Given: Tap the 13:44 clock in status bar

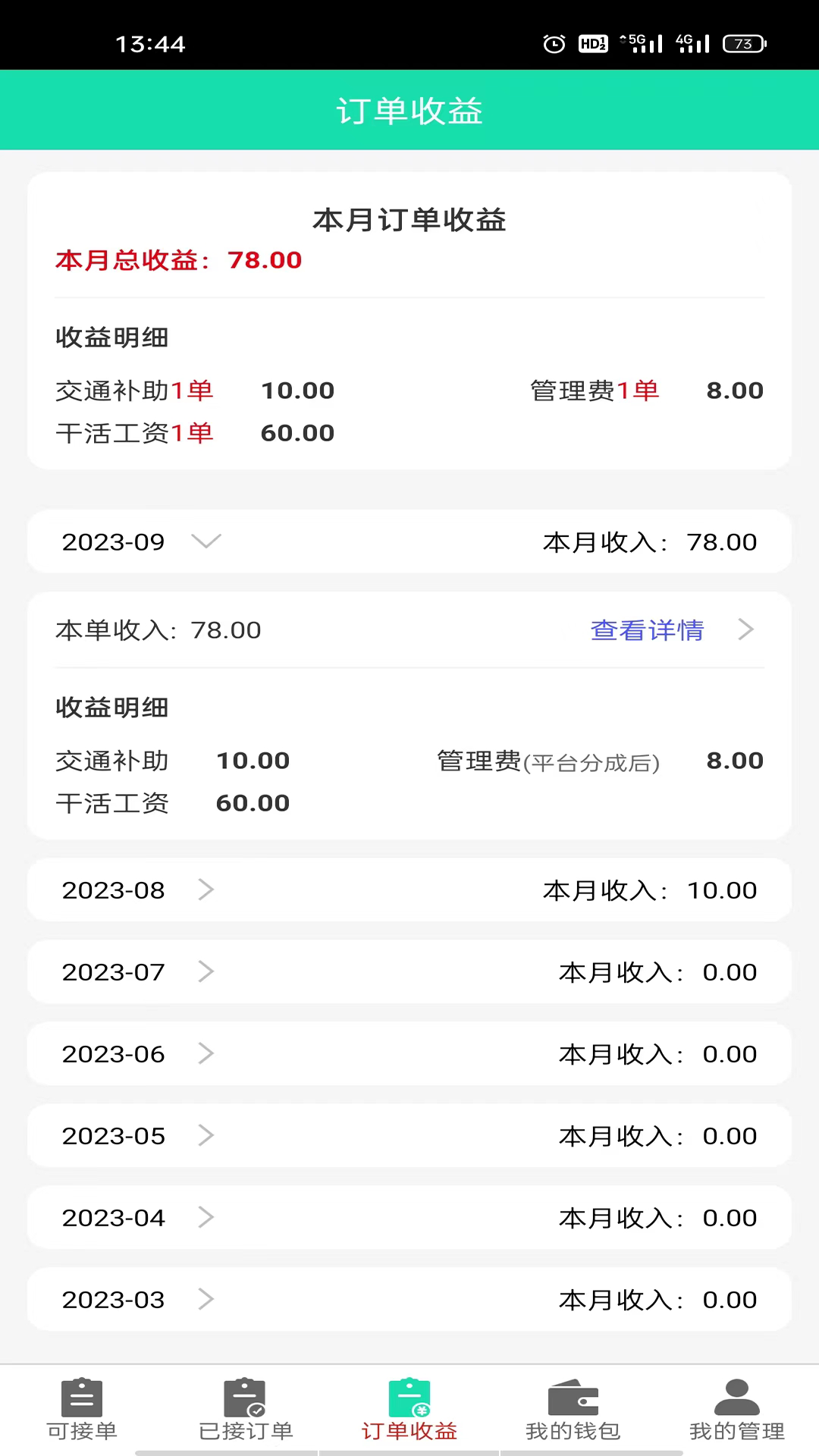Looking at the screenshot, I should (152, 44).
